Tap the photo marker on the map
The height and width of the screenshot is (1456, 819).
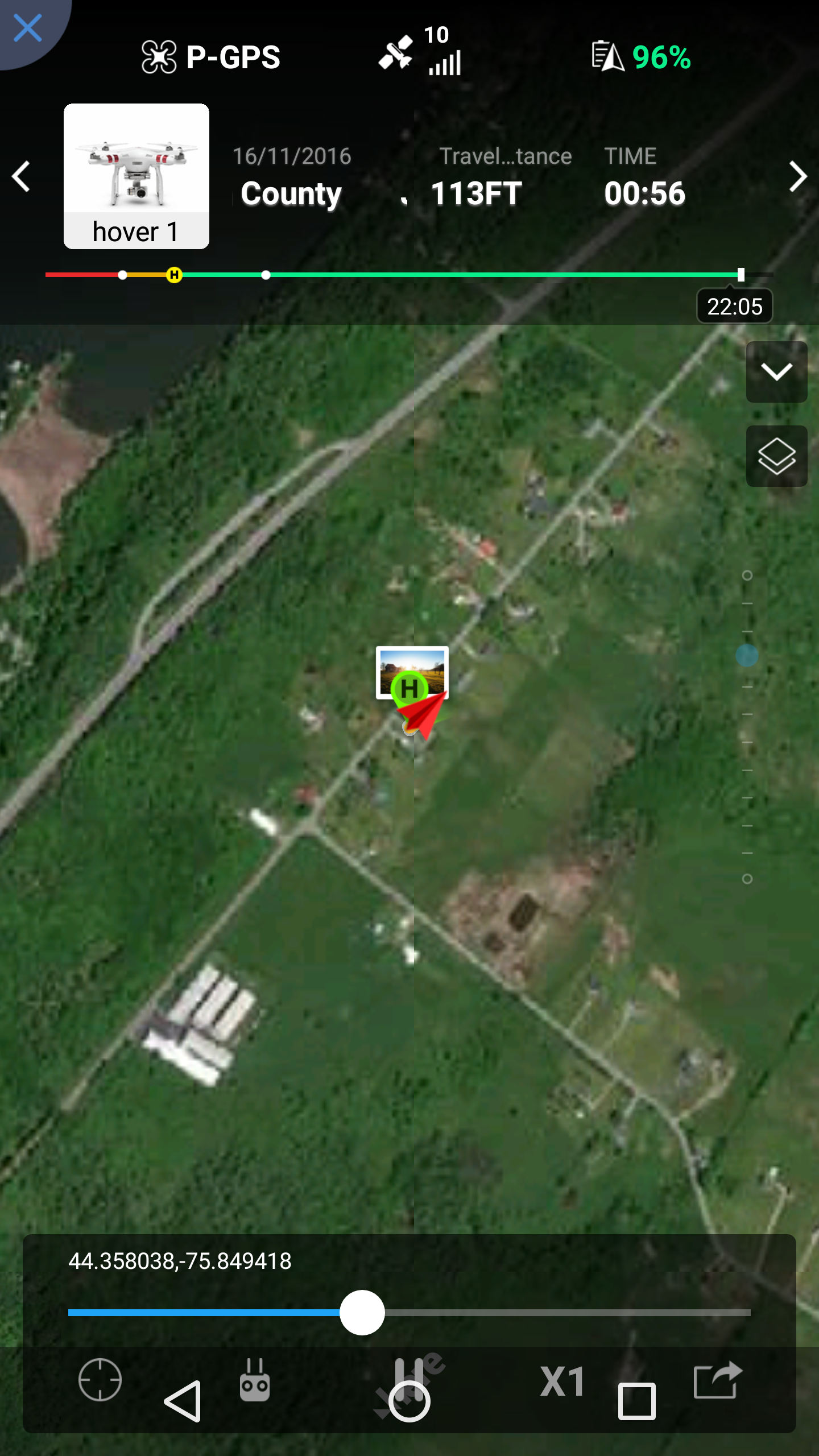pos(412,671)
